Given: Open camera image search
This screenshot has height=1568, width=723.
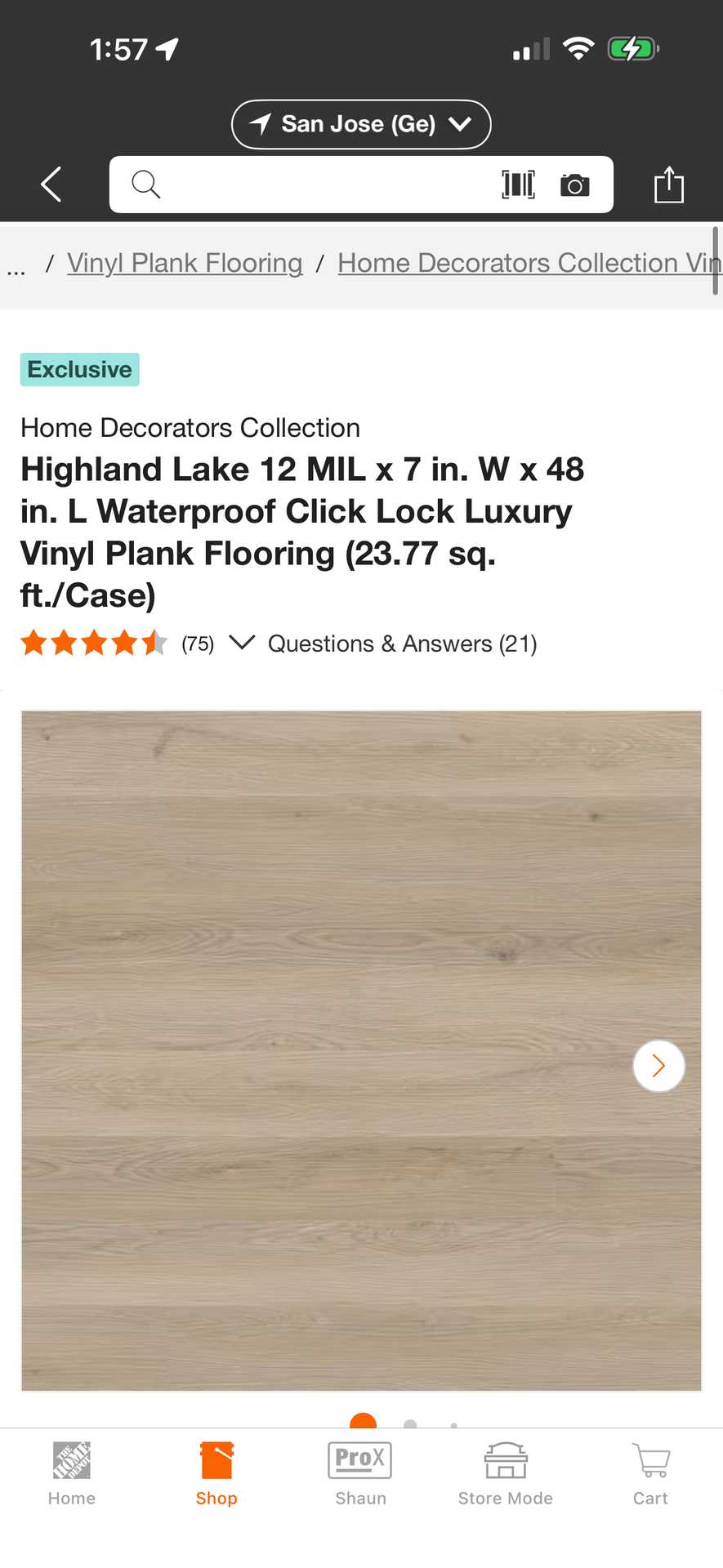Looking at the screenshot, I should [575, 185].
